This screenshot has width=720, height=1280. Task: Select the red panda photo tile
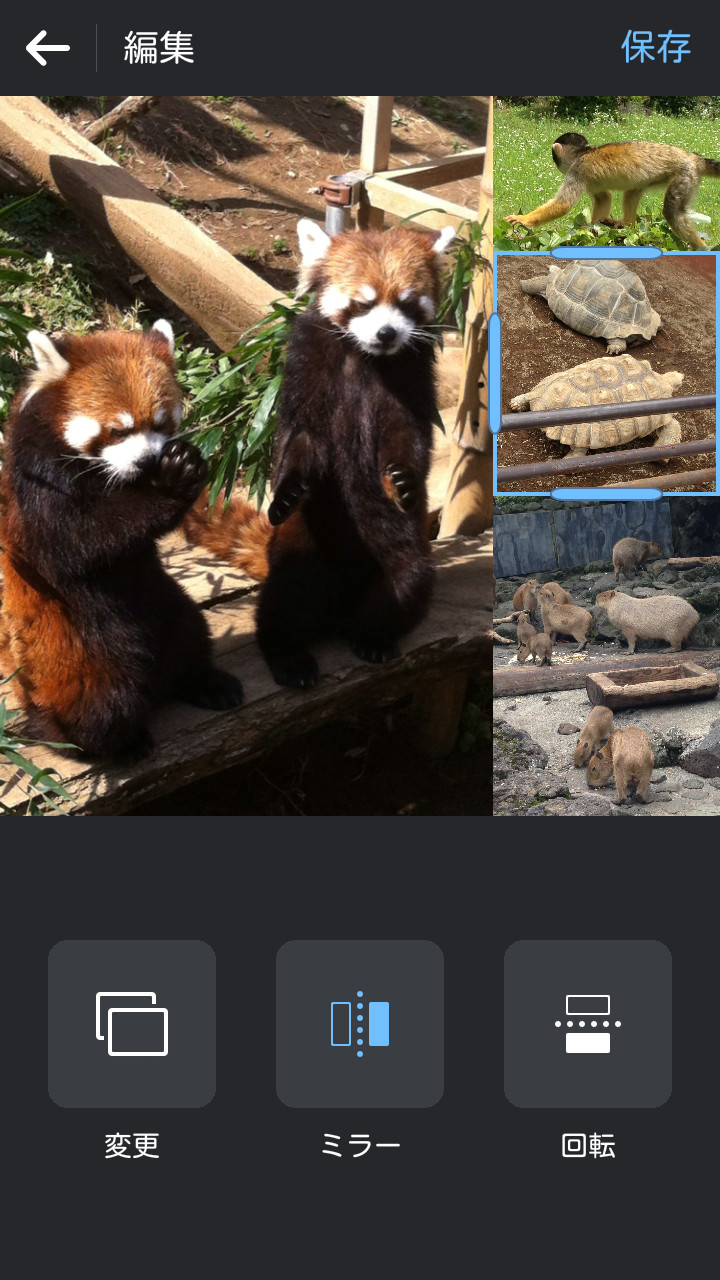click(x=246, y=455)
